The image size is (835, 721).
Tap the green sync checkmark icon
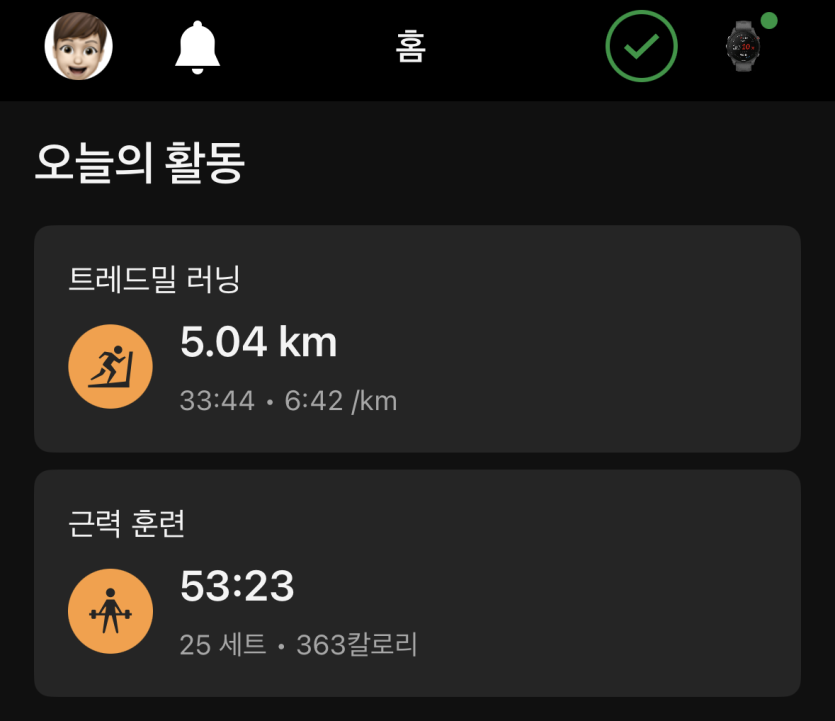(641, 47)
